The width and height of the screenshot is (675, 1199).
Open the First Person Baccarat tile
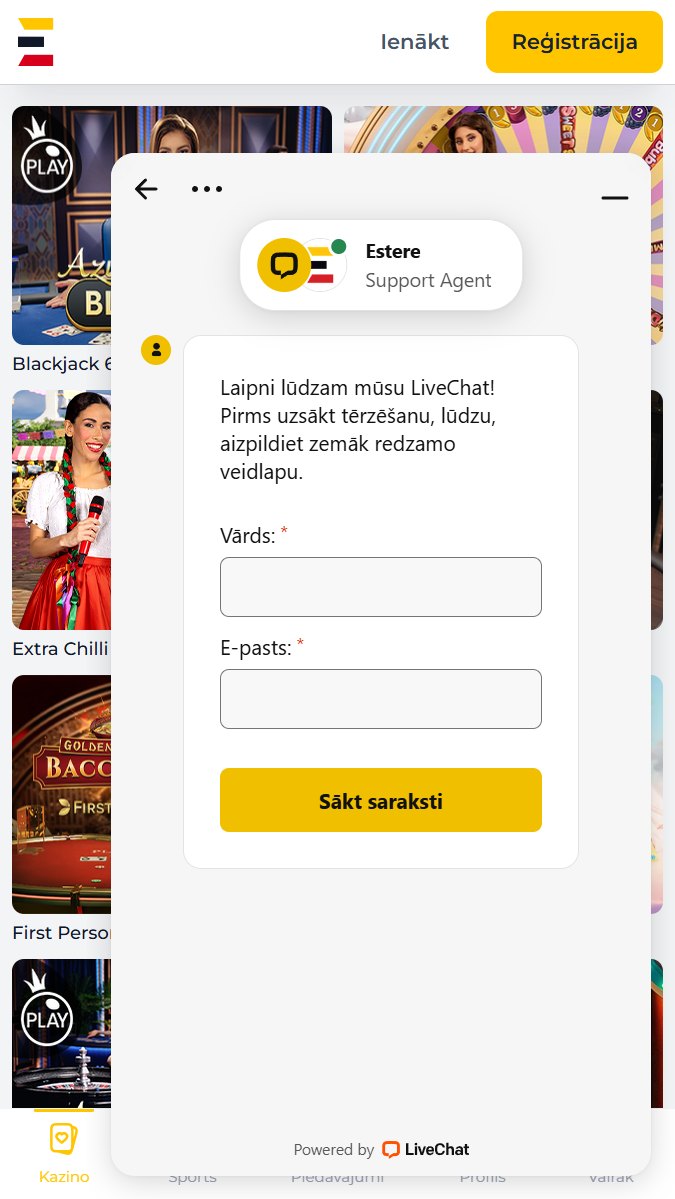point(61,794)
